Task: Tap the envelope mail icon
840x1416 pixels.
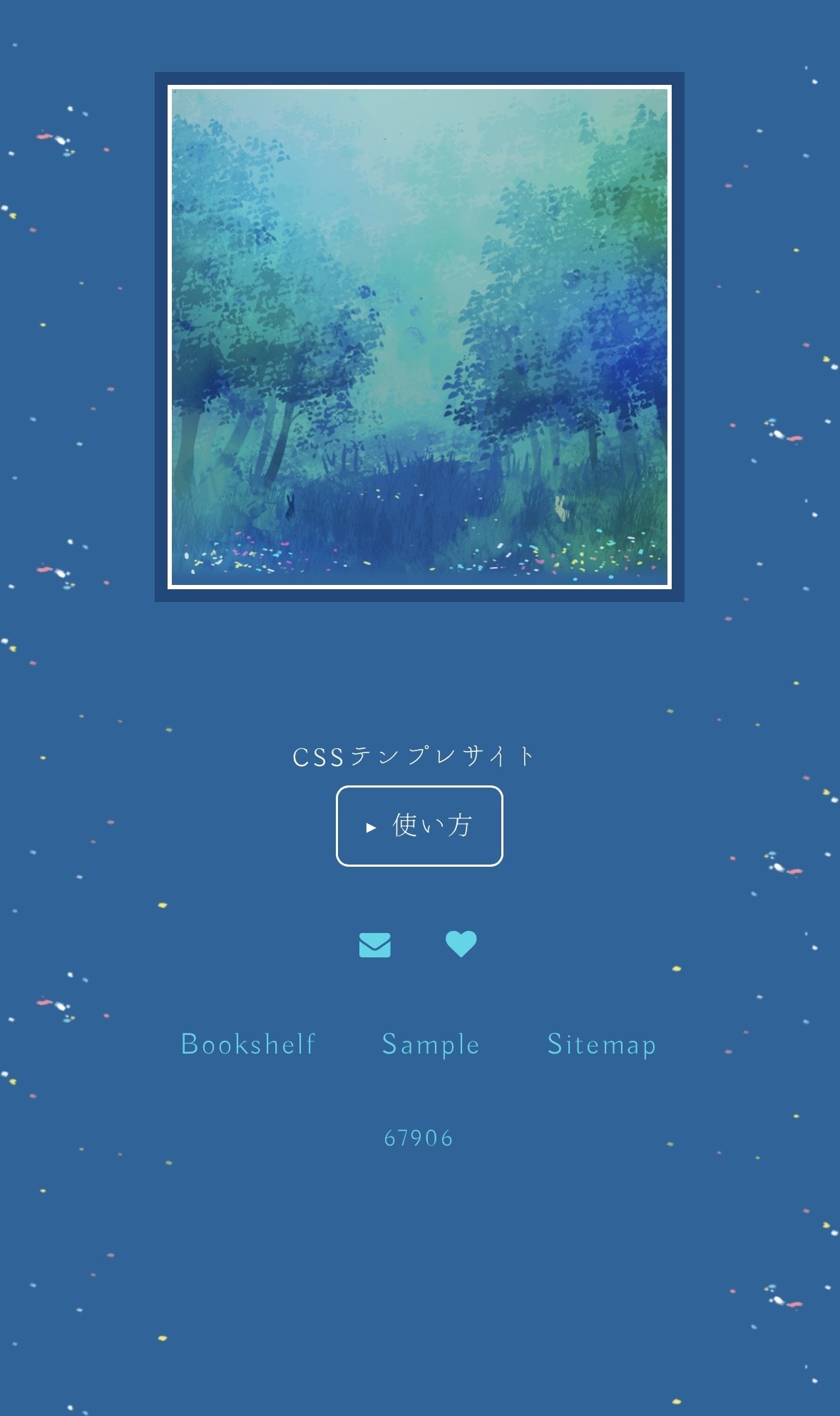Action: coord(375,944)
